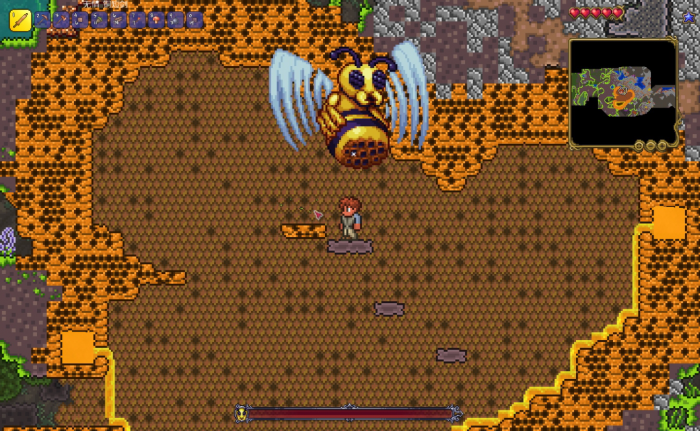Open the minimap

coord(623,92)
